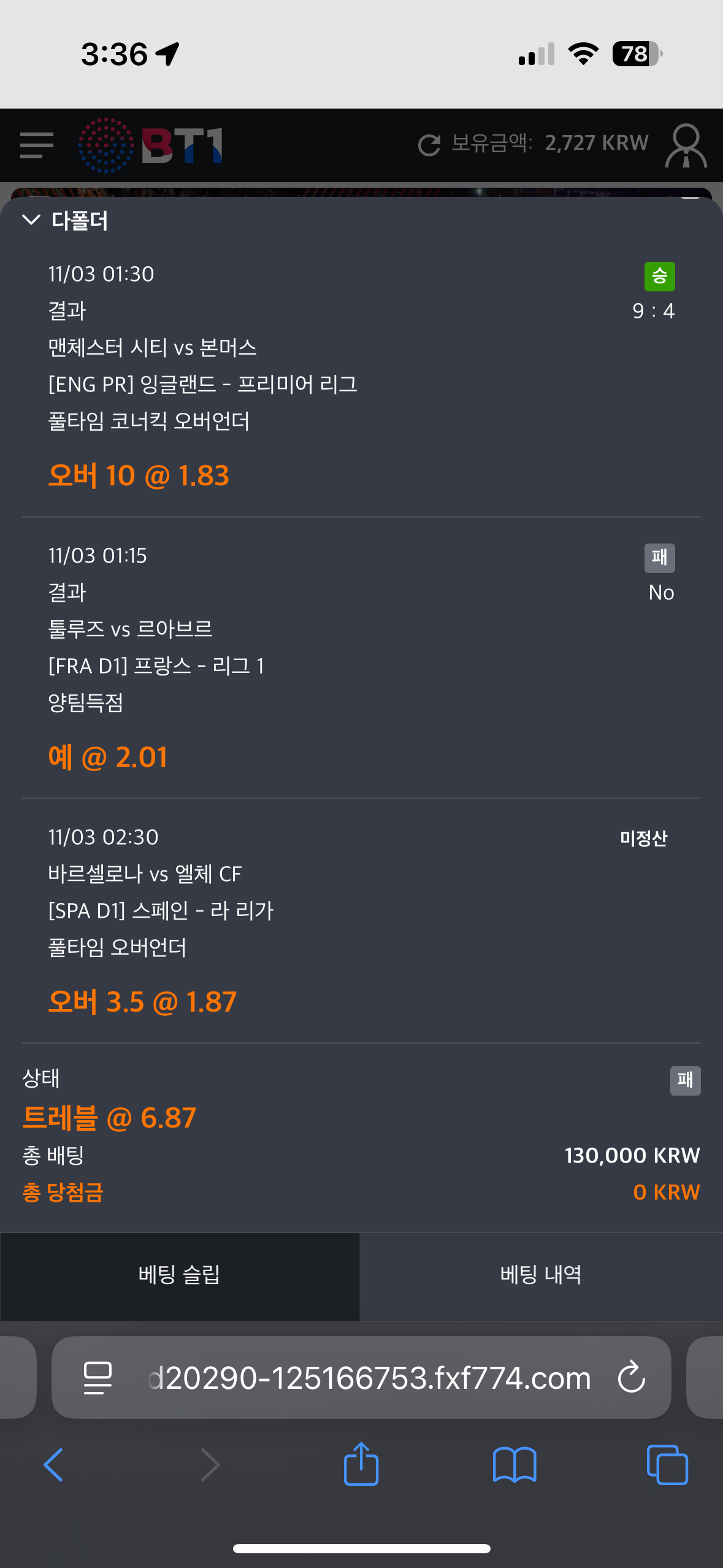
Task: Tap the browser address bar
Action: 368,1378
